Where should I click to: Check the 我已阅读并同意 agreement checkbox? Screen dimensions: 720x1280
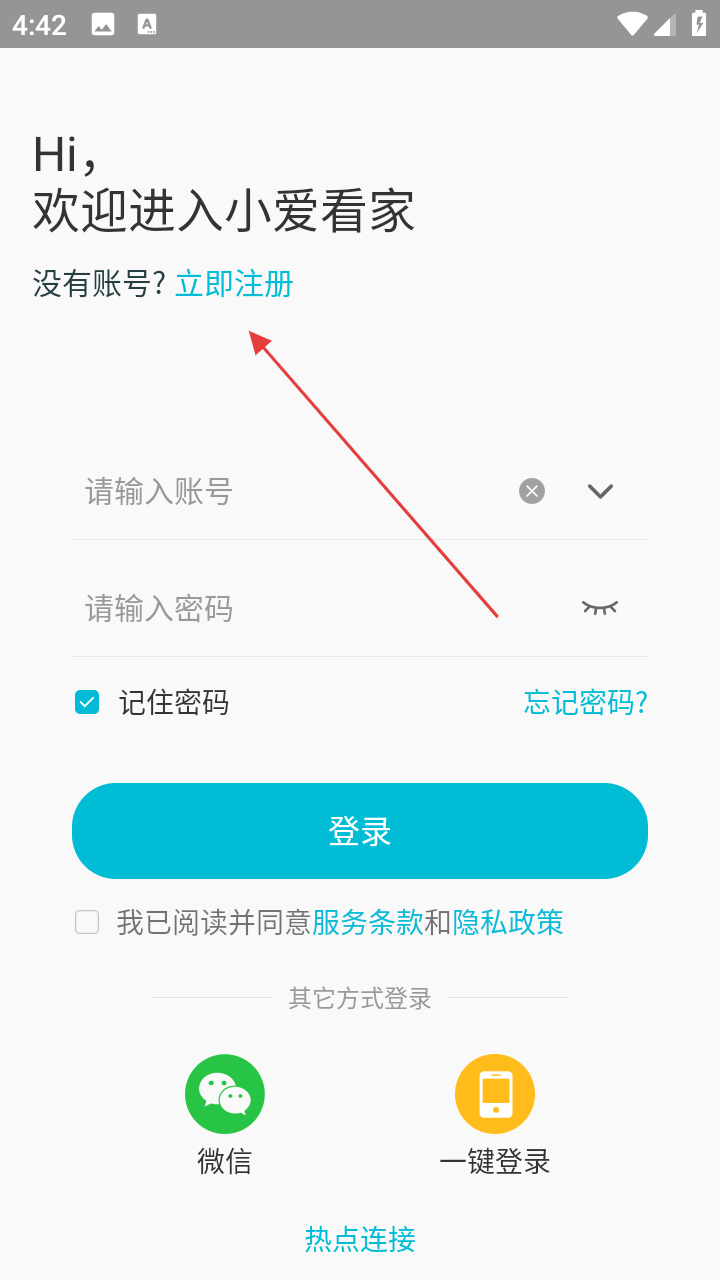point(87,922)
